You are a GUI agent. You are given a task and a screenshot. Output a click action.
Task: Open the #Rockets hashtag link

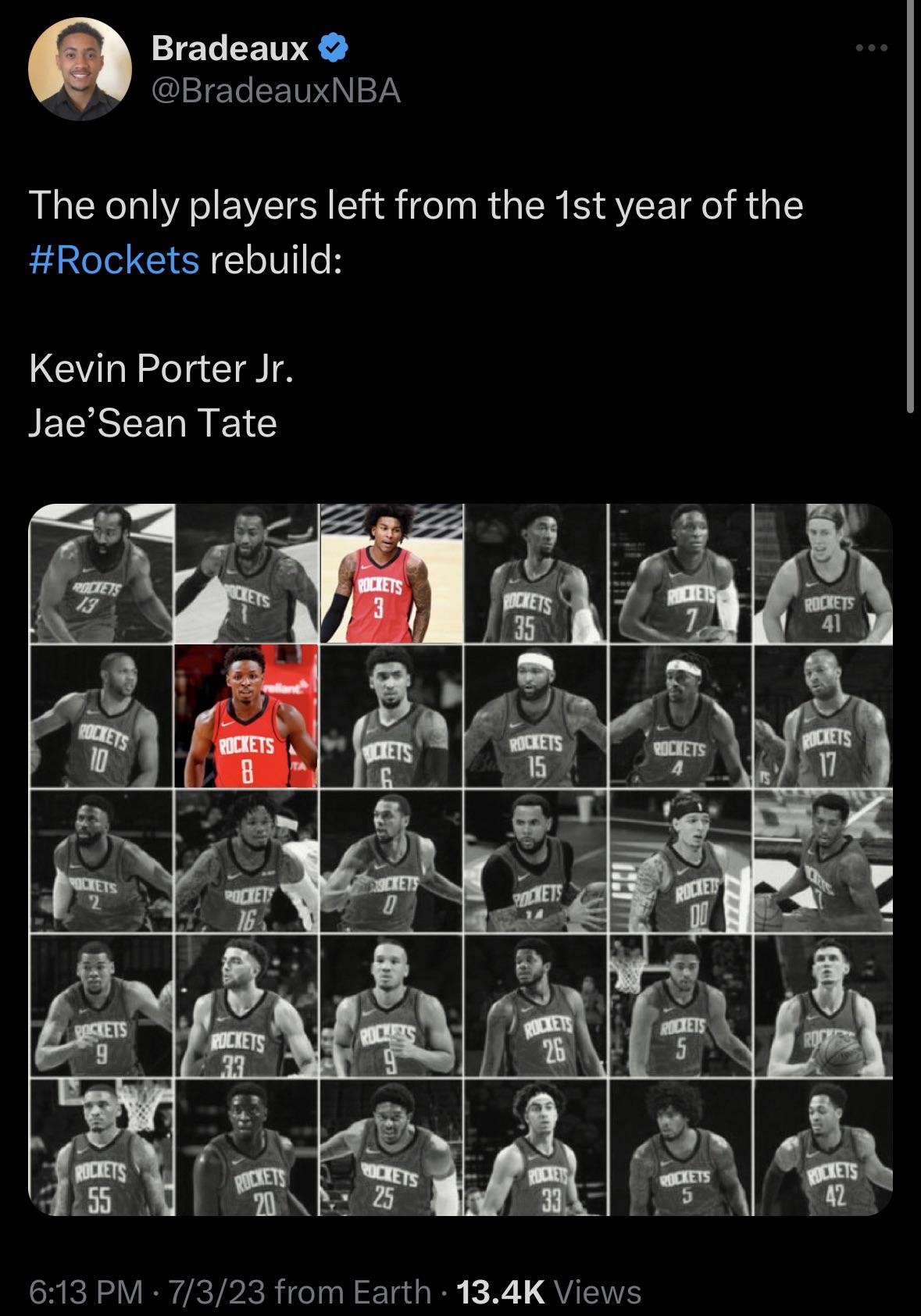[x=114, y=259]
